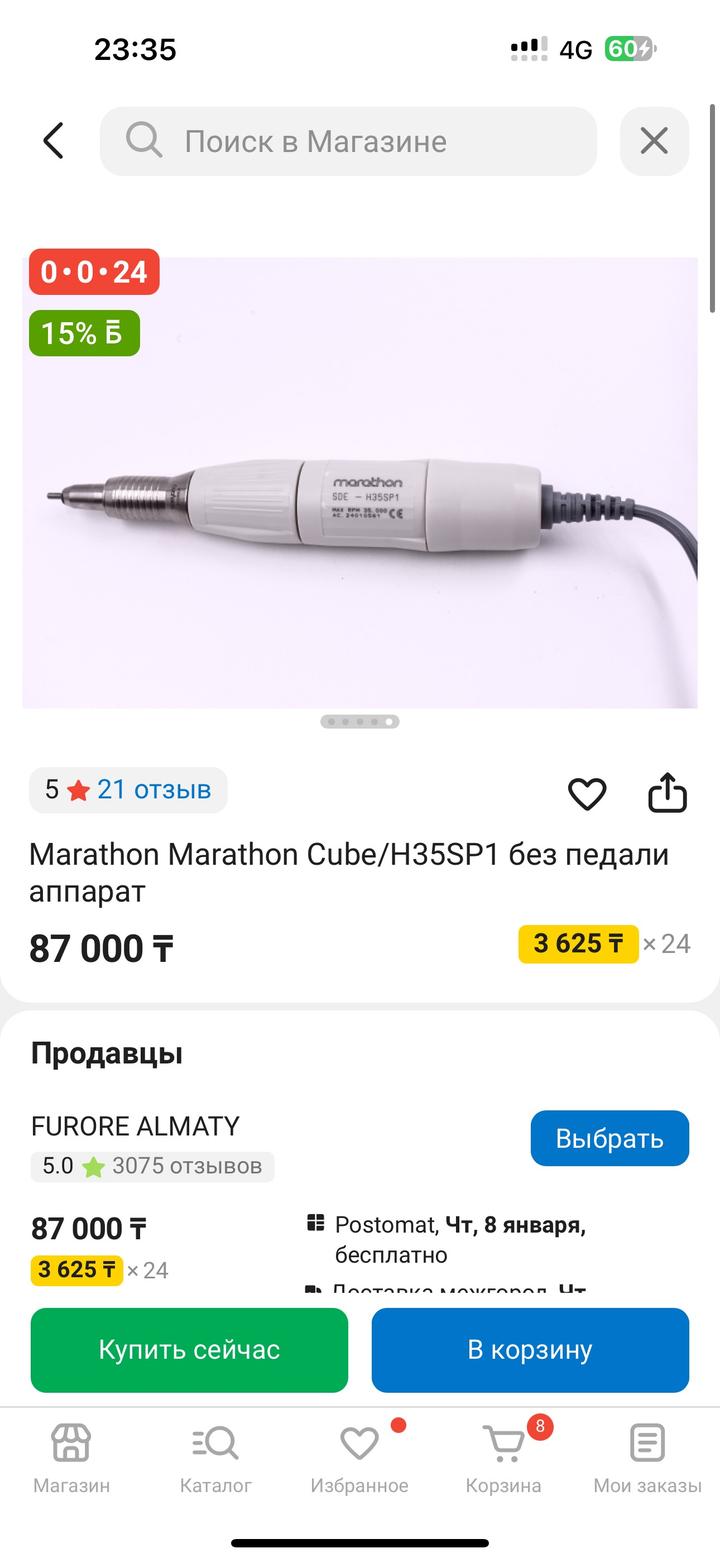The width and height of the screenshot is (720, 1561).
Task: Close the page with the X button
Action: point(654,141)
